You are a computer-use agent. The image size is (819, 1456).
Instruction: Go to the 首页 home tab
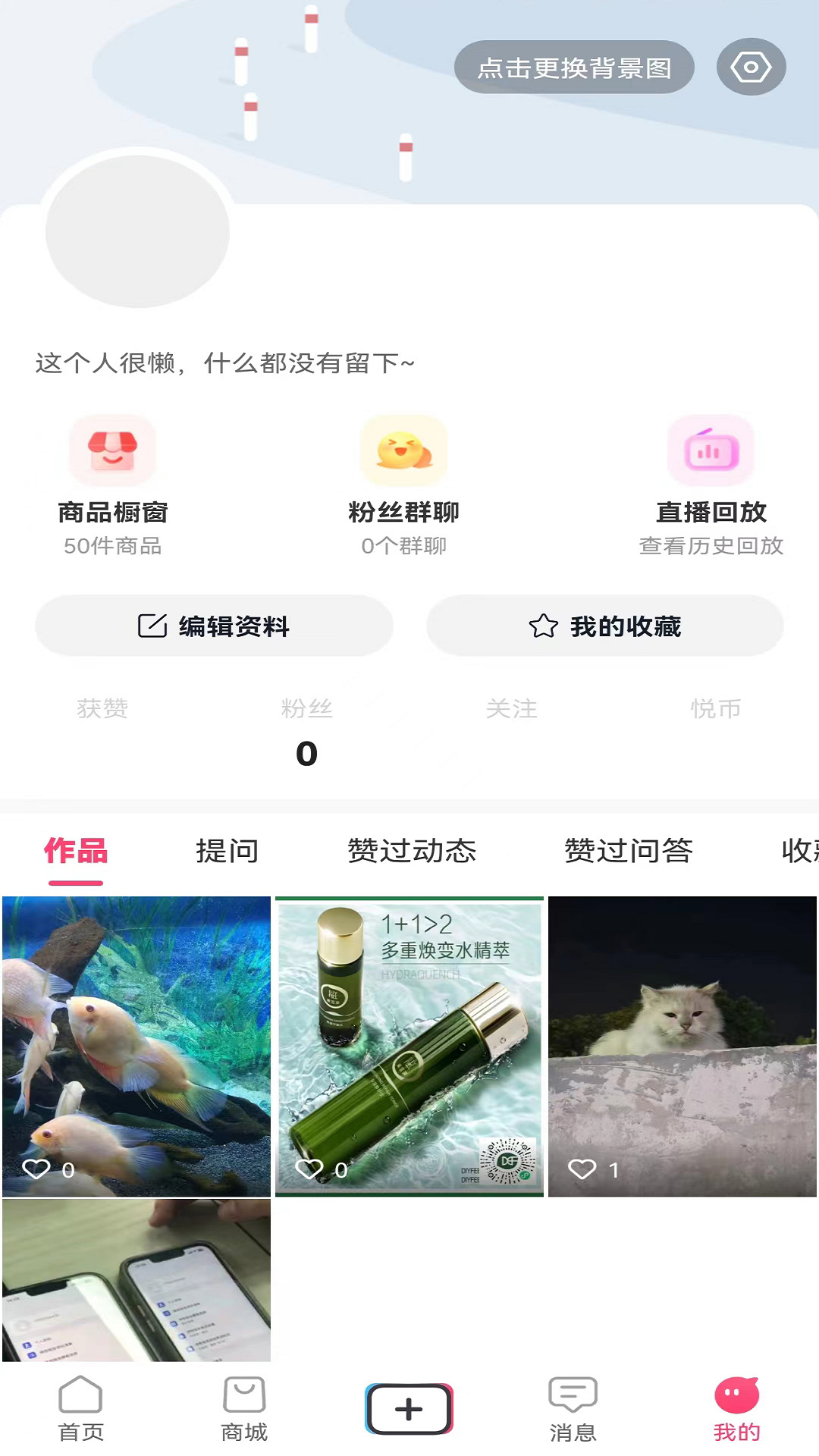[x=81, y=1409]
